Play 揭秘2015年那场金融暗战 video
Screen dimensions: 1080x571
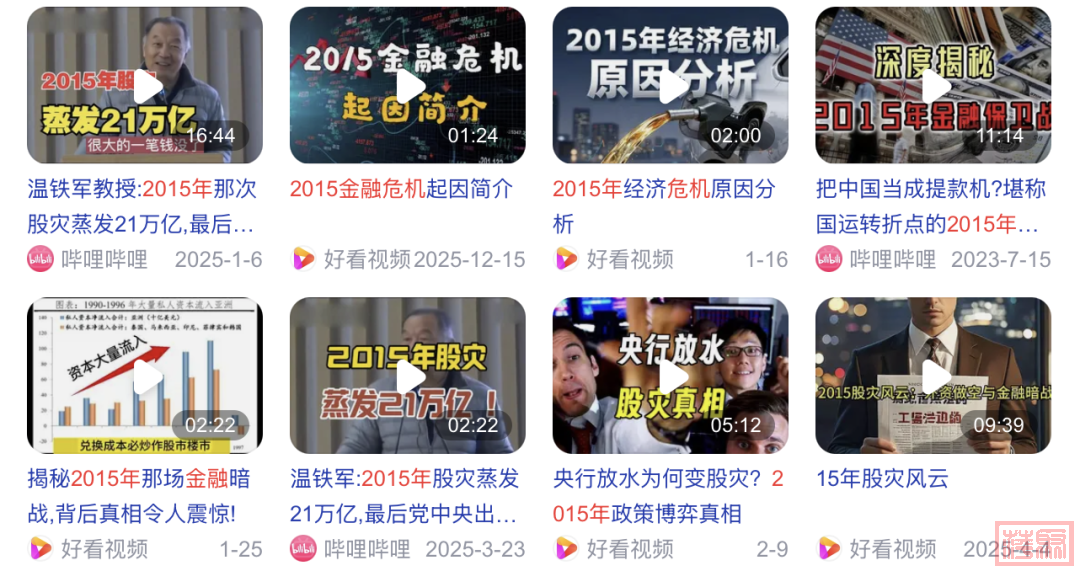click(x=146, y=376)
